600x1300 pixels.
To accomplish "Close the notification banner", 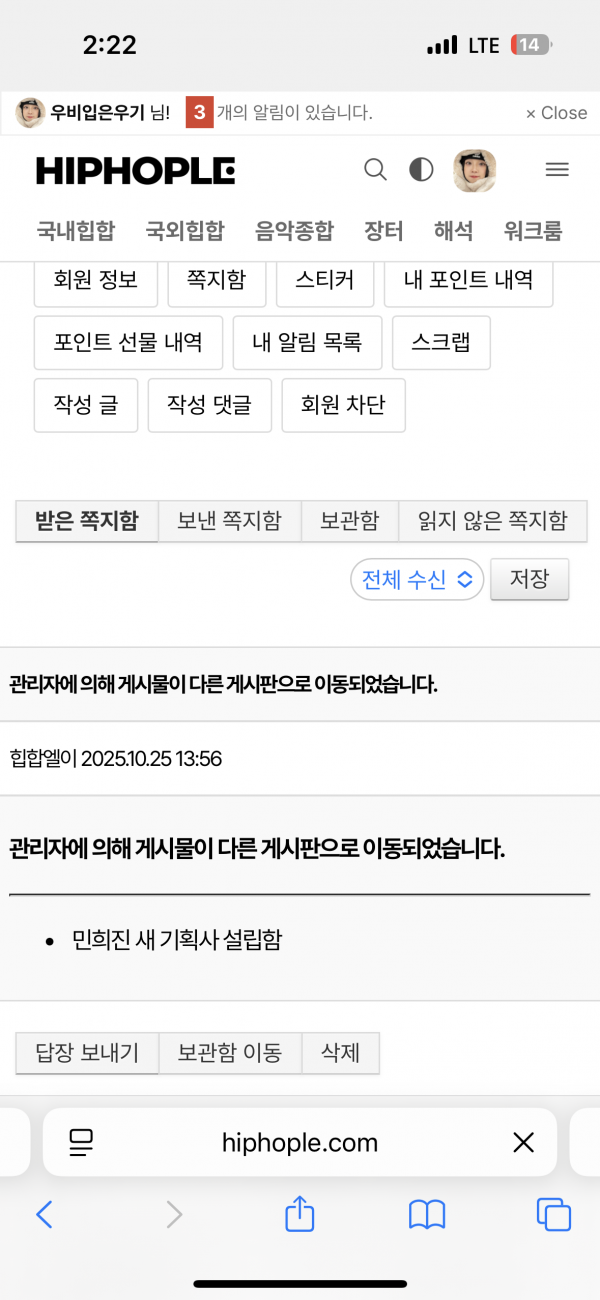I will coord(556,113).
